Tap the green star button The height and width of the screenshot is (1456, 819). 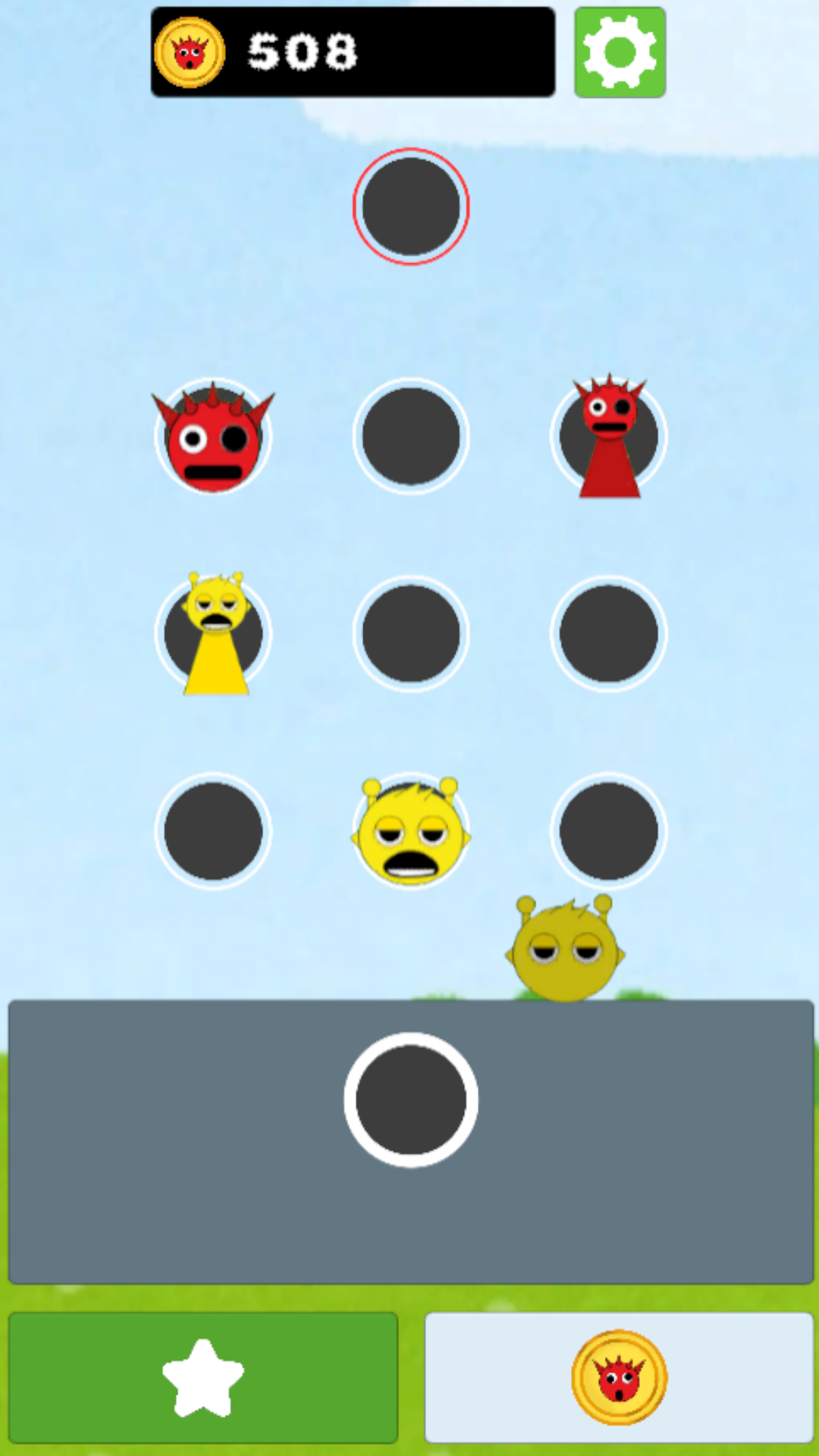pyautogui.click(x=203, y=1377)
